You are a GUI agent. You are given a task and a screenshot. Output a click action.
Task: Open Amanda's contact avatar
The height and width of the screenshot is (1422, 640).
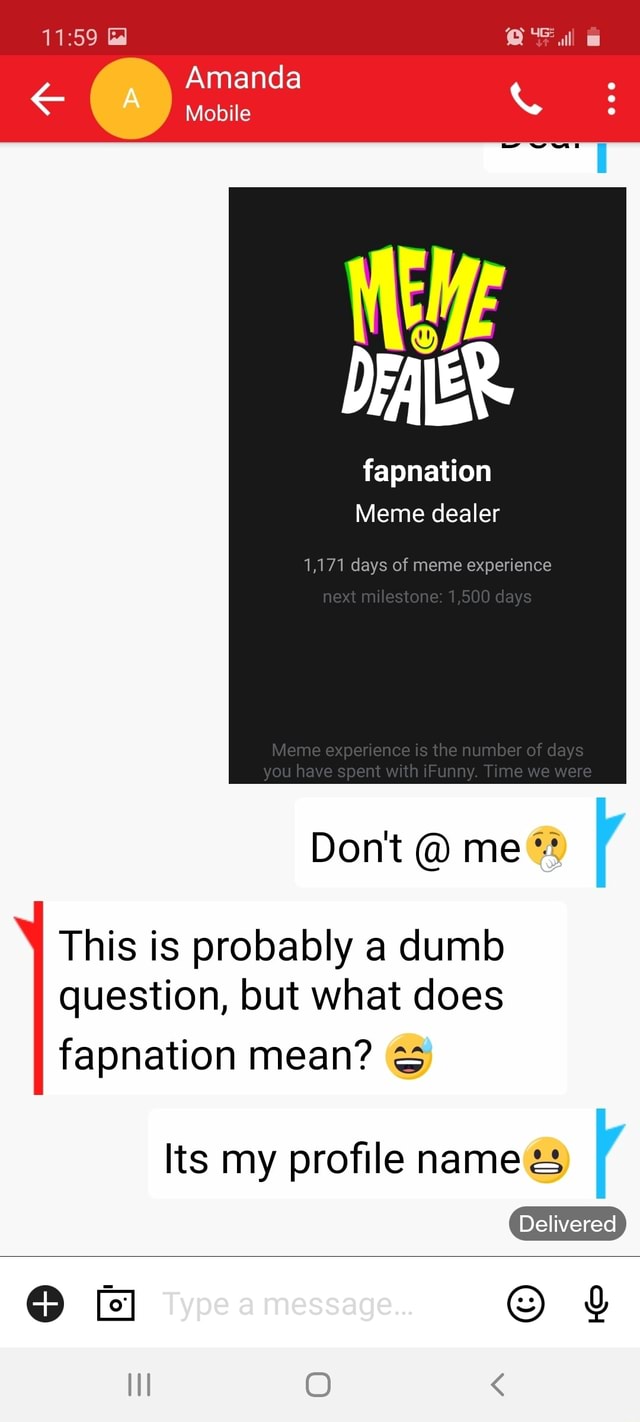tap(131, 98)
